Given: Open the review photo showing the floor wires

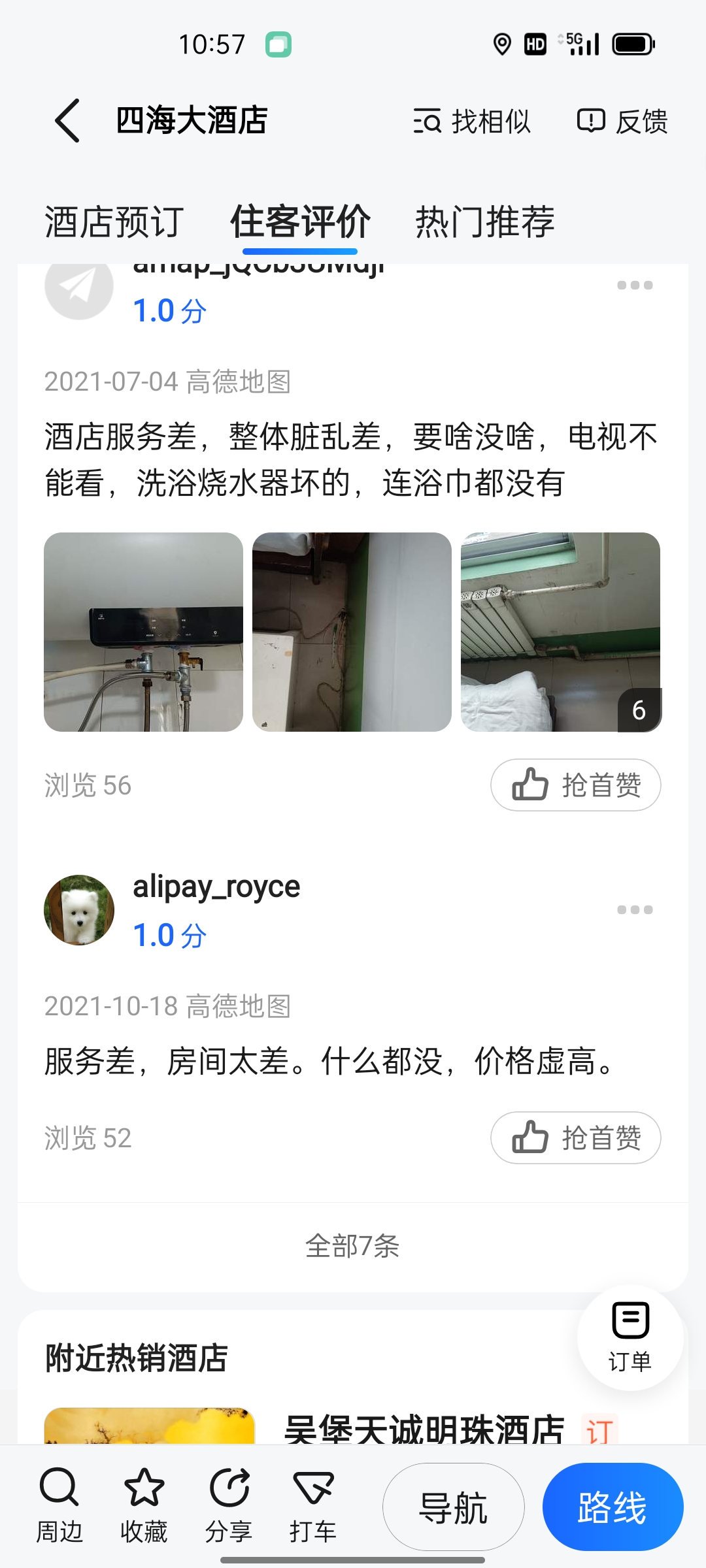Looking at the screenshot, I should pos(352,632).
